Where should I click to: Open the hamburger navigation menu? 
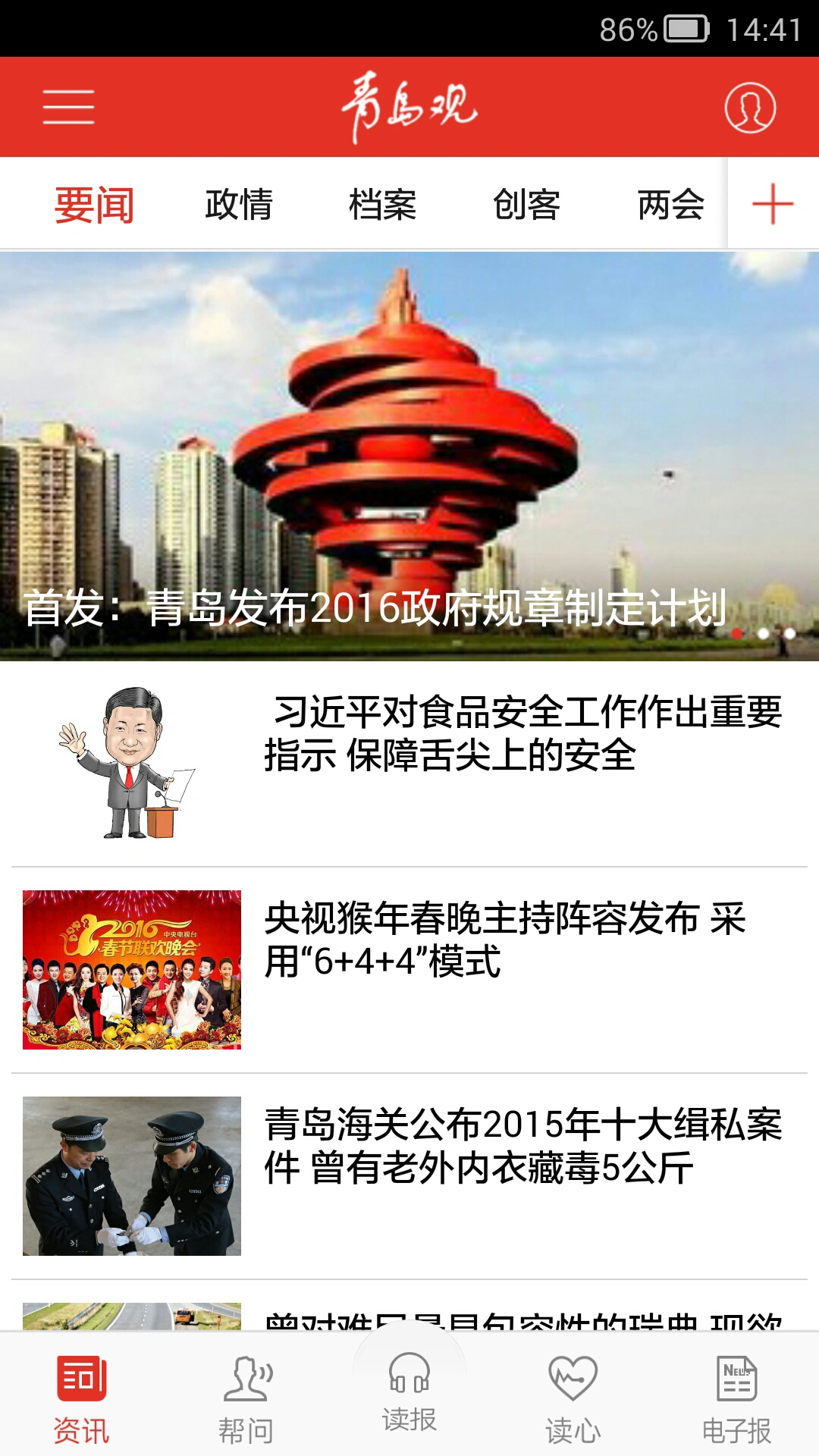click(67, 109)
